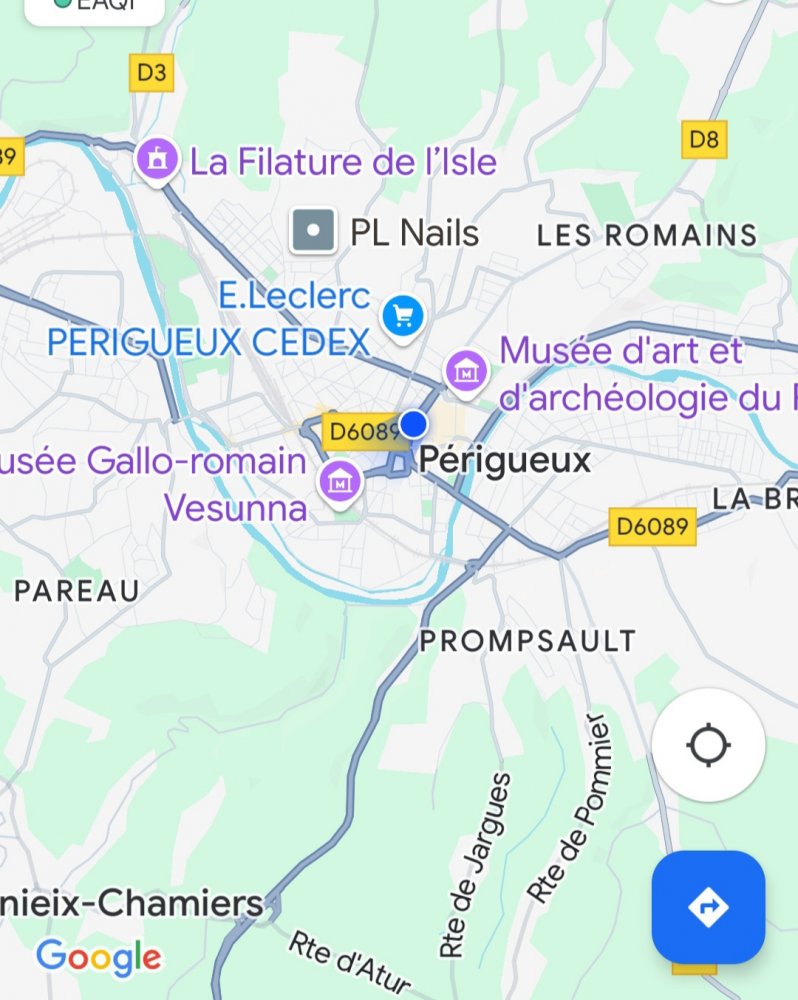Open La Filature de l'Isle place marker
Screen dimensions: 798x1000
[157, 159]
